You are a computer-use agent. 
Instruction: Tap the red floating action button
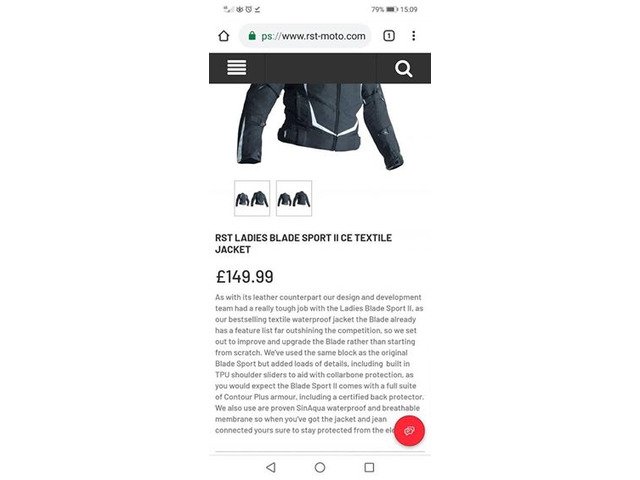click(x=409, y=431)
